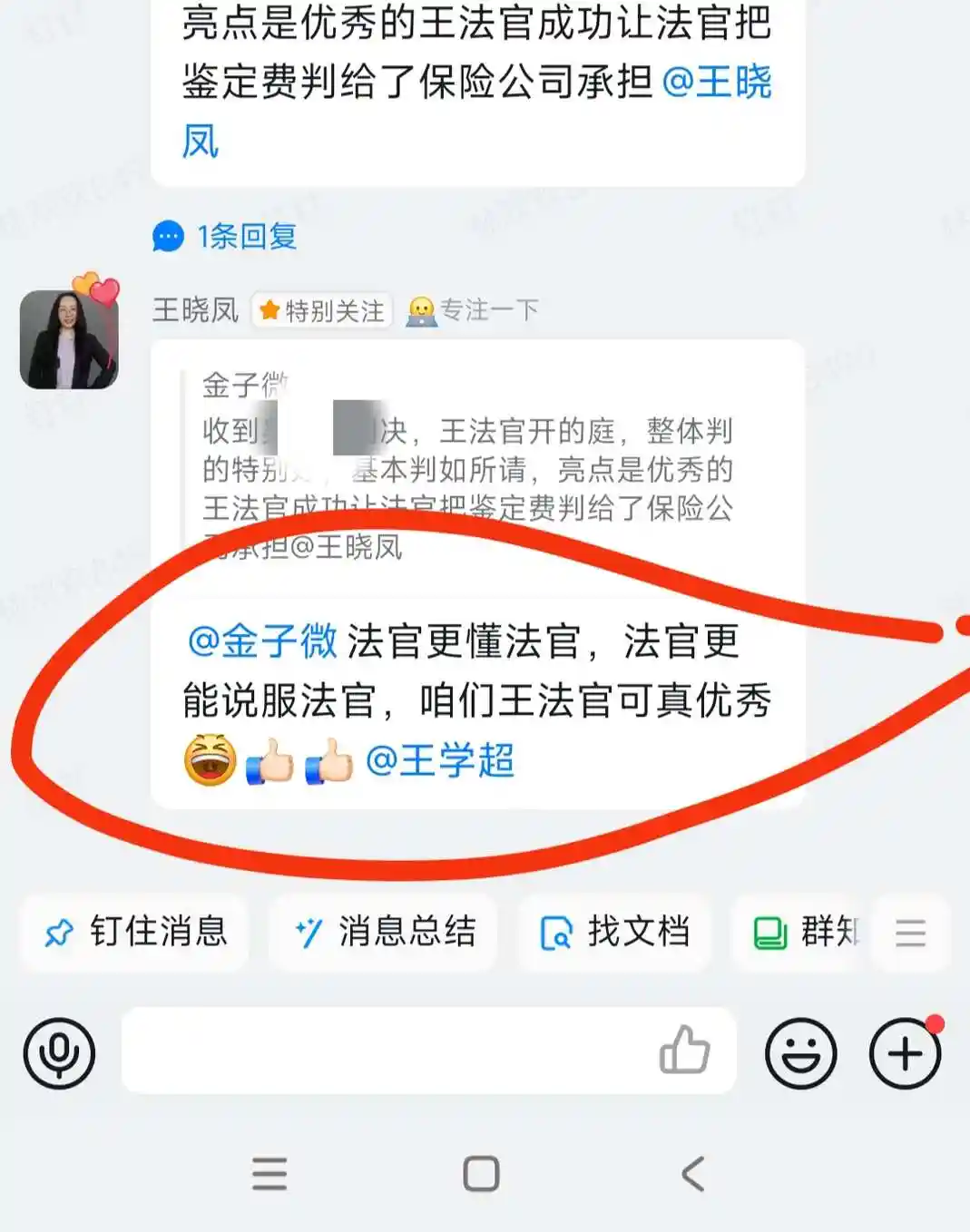970x1232 pixels.
Task: Open the 1条回复 reply thread
Action: point(226,237)
